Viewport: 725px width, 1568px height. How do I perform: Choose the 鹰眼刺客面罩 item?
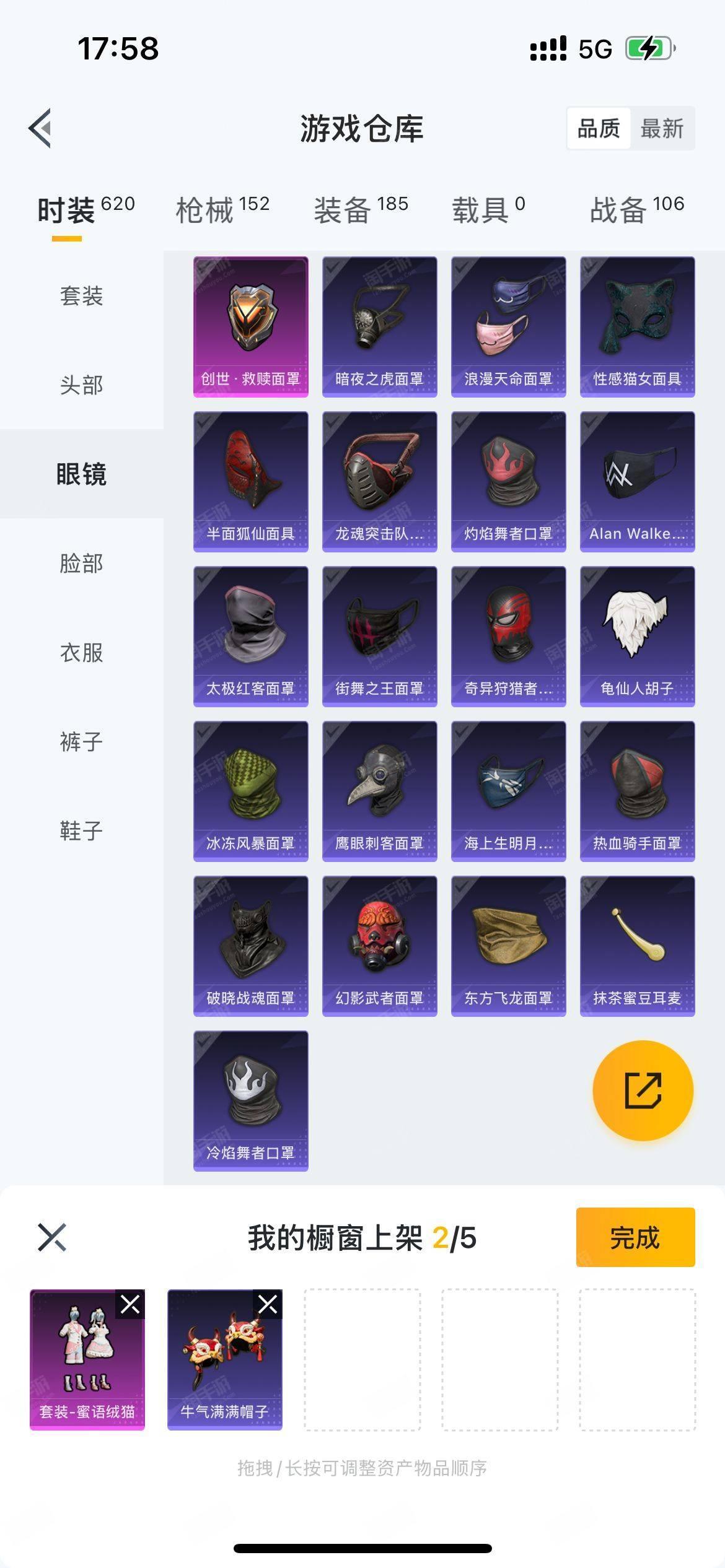[379, 791]
